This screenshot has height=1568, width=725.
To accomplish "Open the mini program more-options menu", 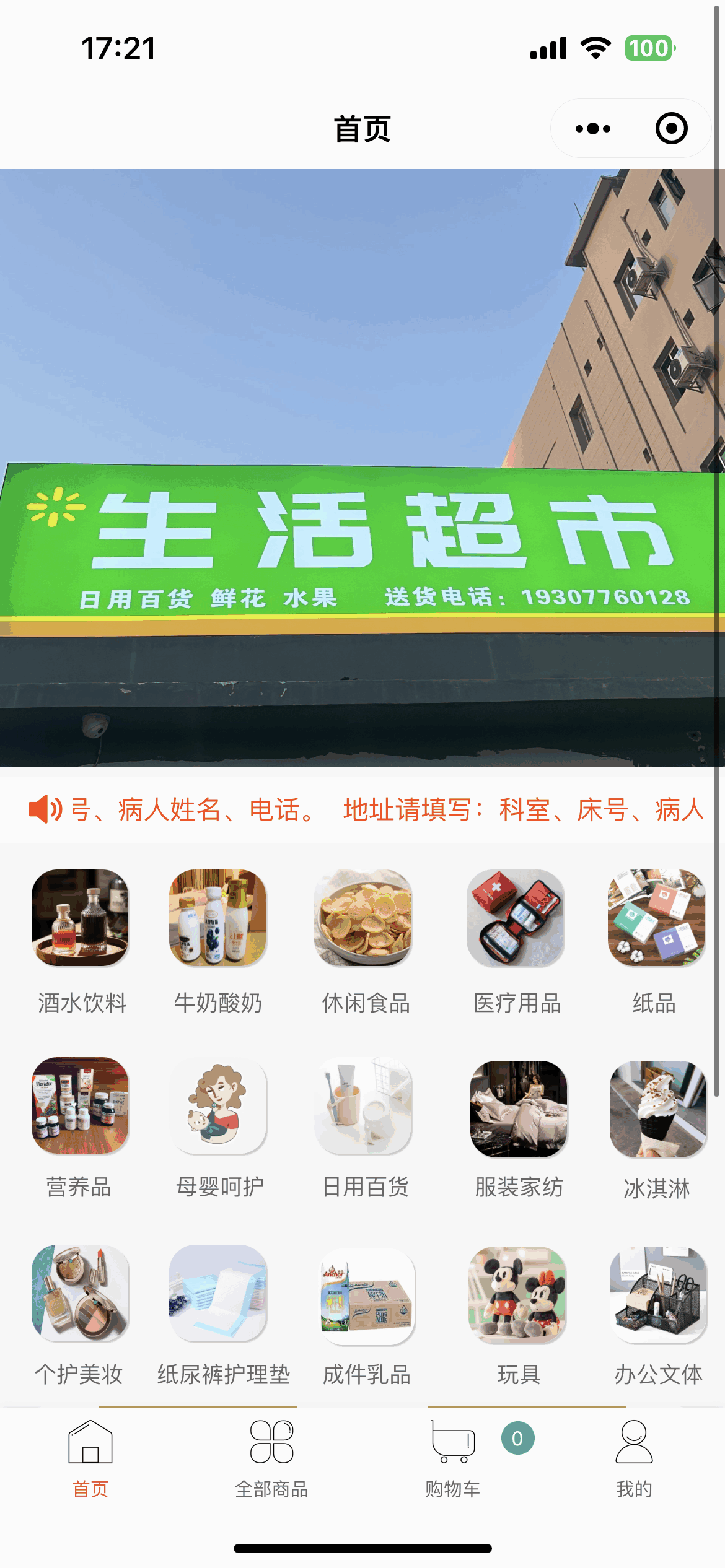I will click(592, 129).
